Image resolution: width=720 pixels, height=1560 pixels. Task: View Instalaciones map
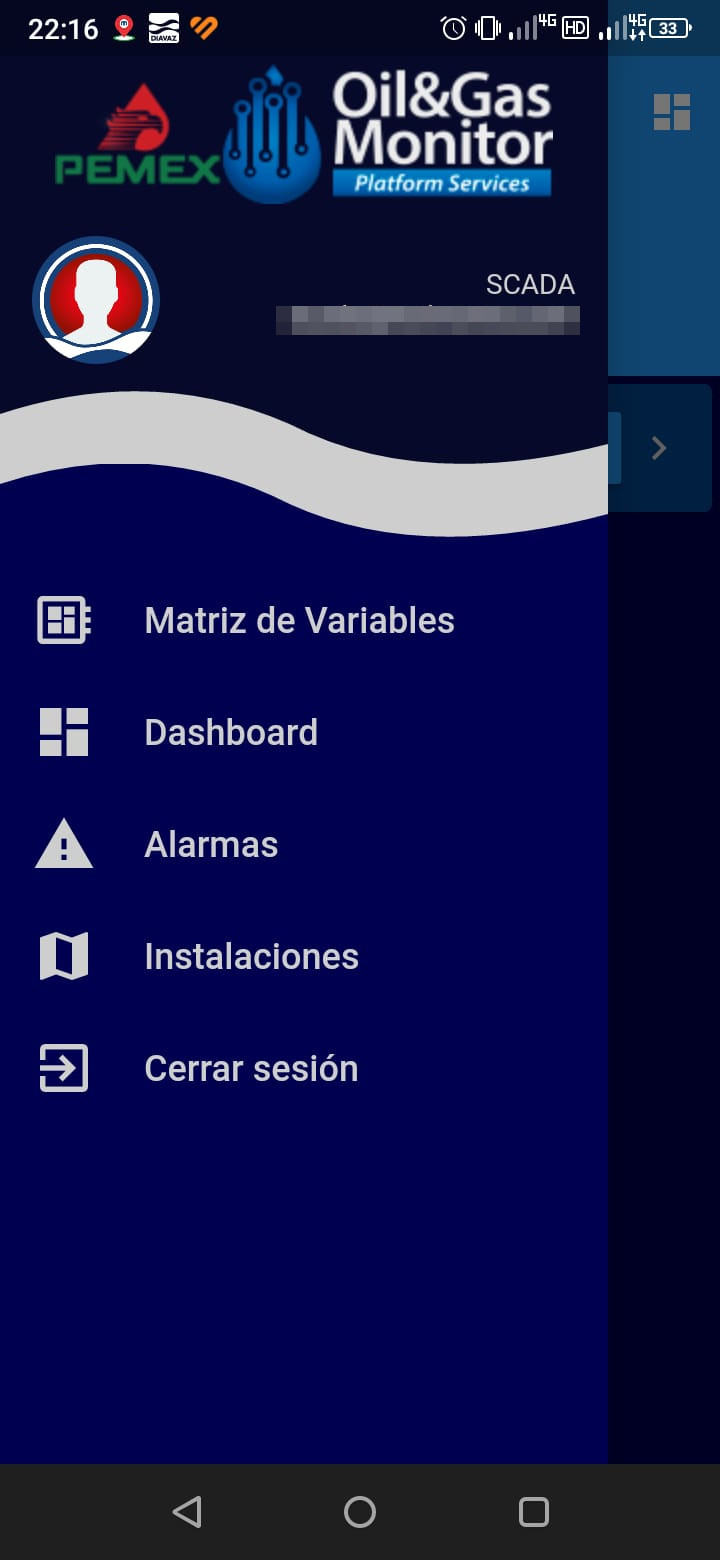click(x=251, y=957)
